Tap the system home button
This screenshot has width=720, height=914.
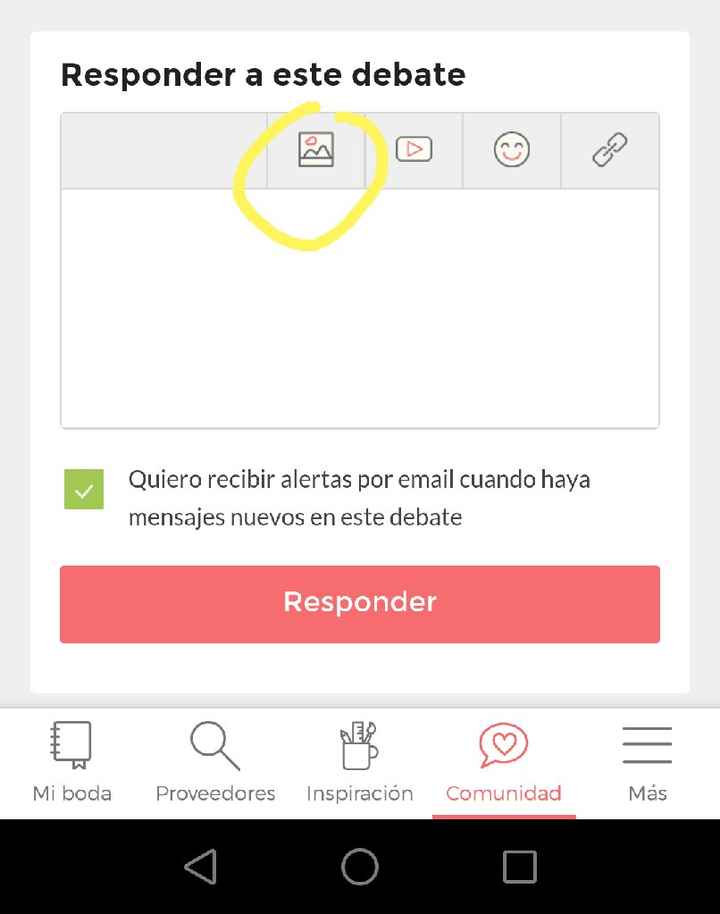[x=360, y=867]
